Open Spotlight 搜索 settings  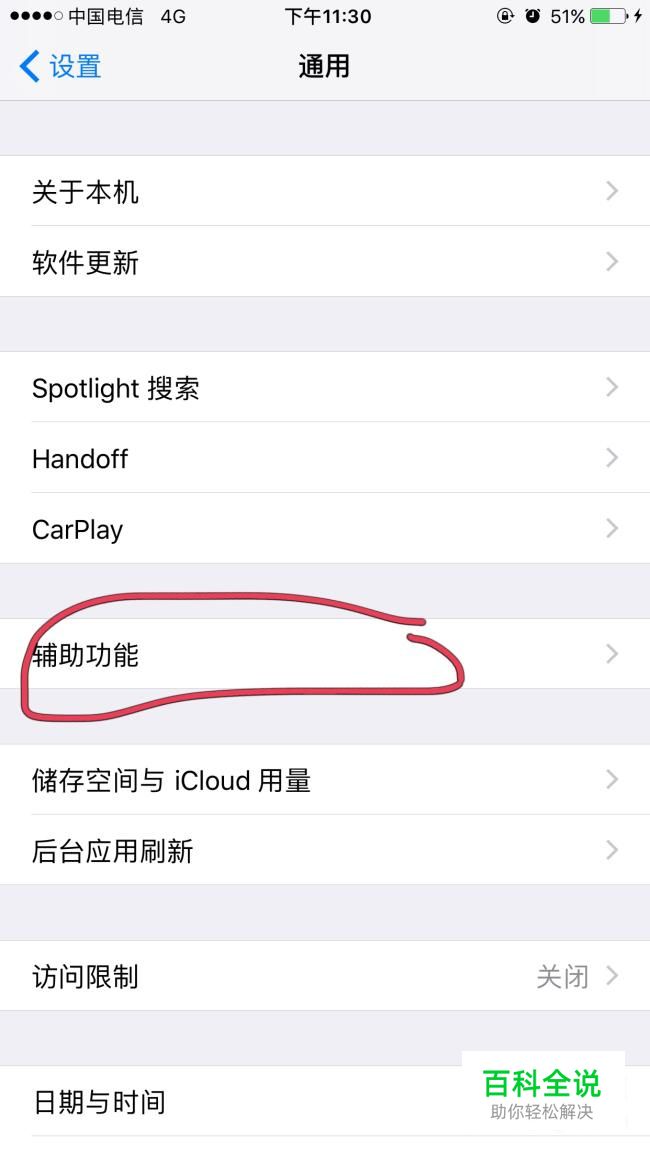pos(325,387)
